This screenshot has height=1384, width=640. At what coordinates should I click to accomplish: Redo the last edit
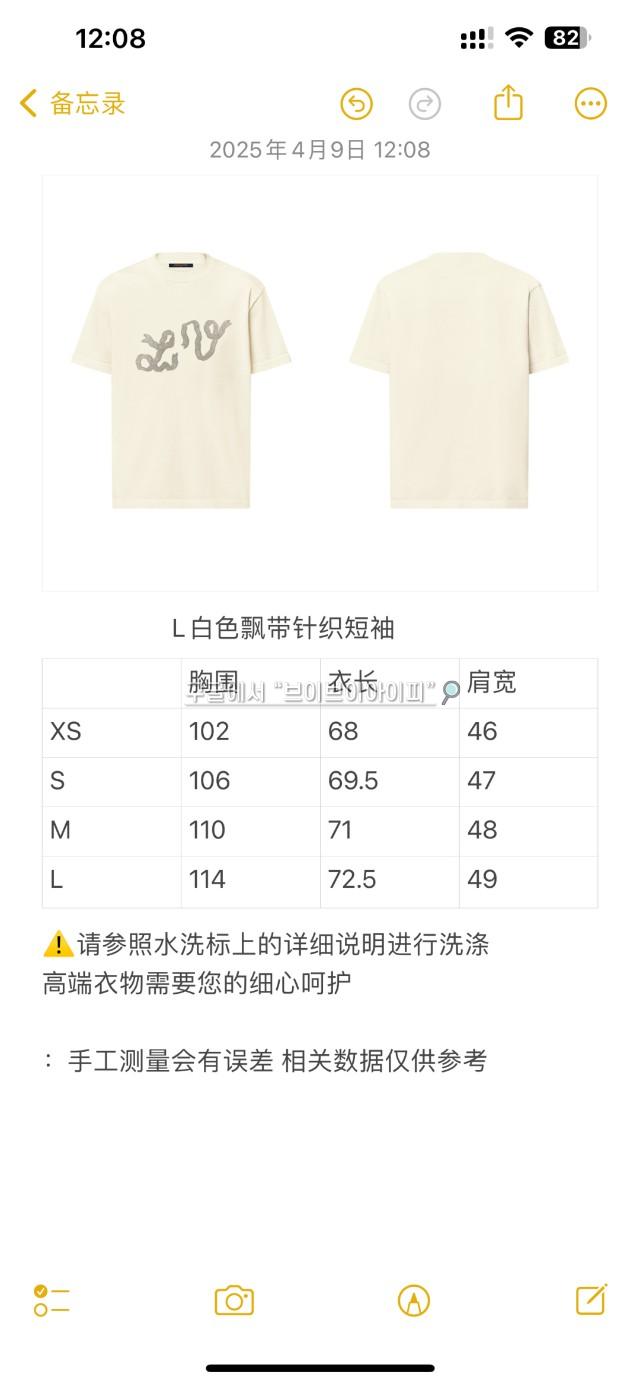425,104
